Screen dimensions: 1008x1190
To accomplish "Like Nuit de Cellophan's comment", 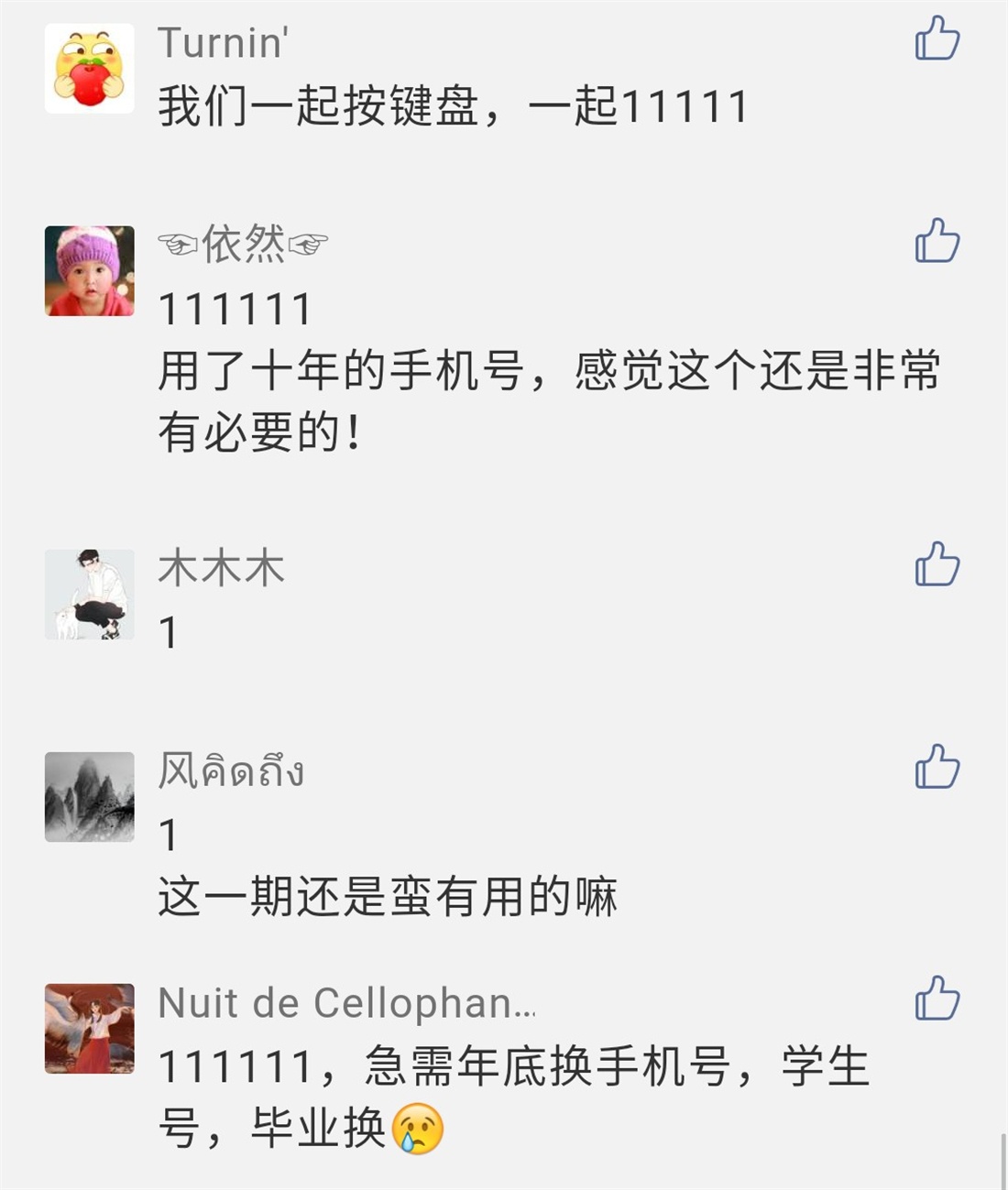I will click(937, 999).
